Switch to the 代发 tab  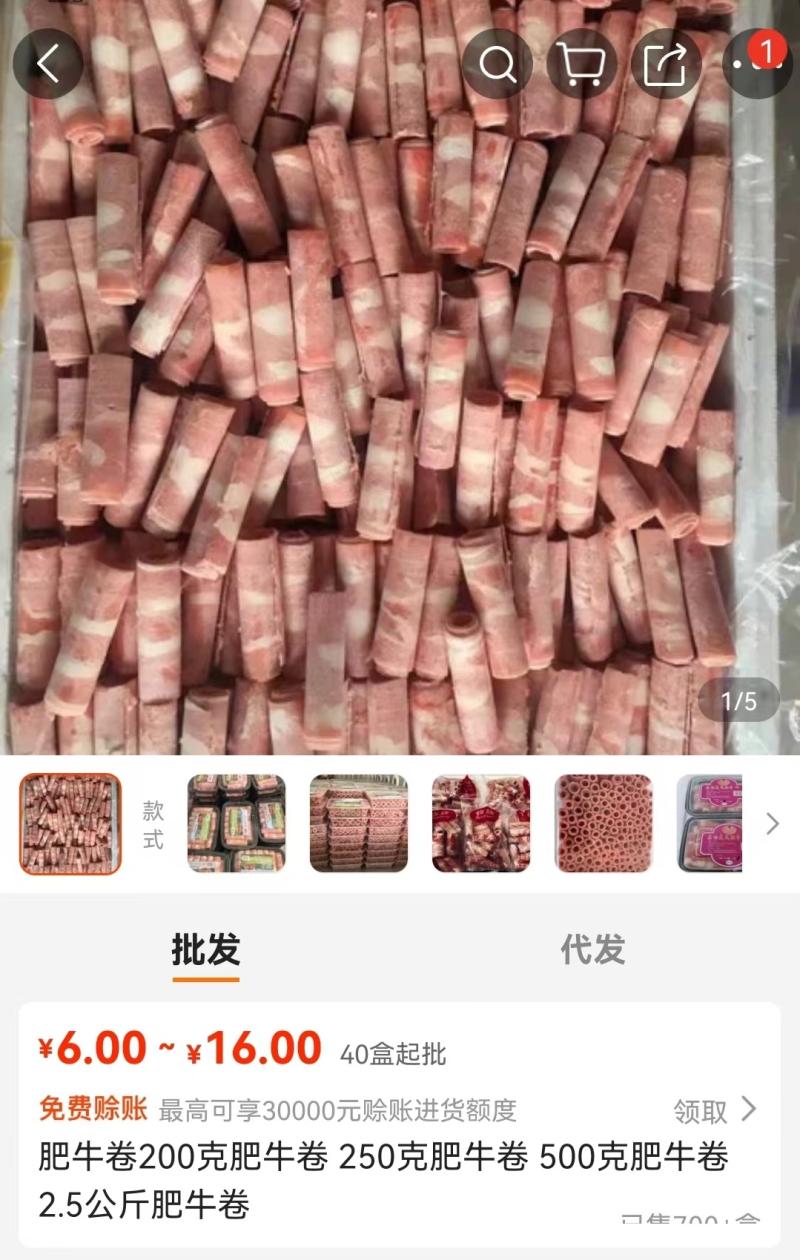coord(592,950)
